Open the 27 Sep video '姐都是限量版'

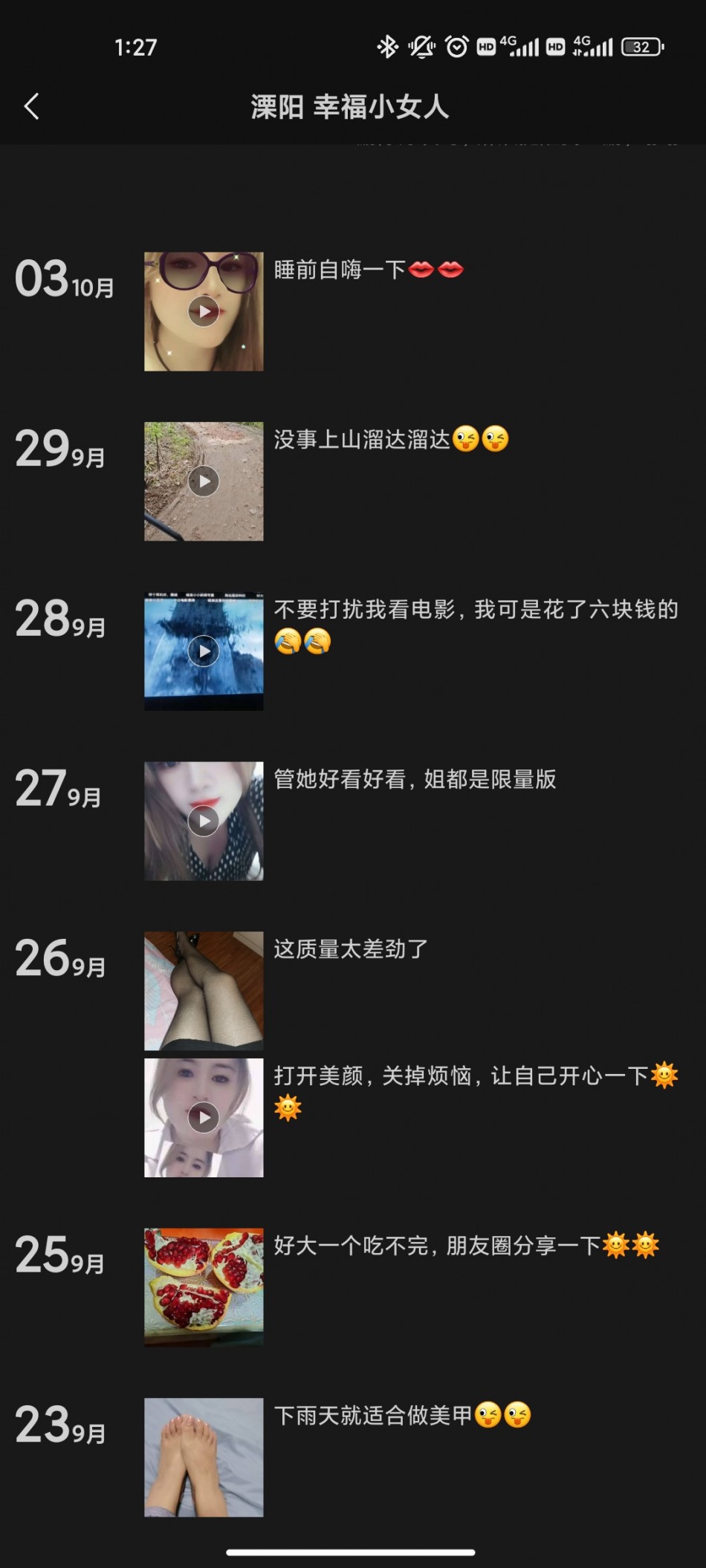204,821
